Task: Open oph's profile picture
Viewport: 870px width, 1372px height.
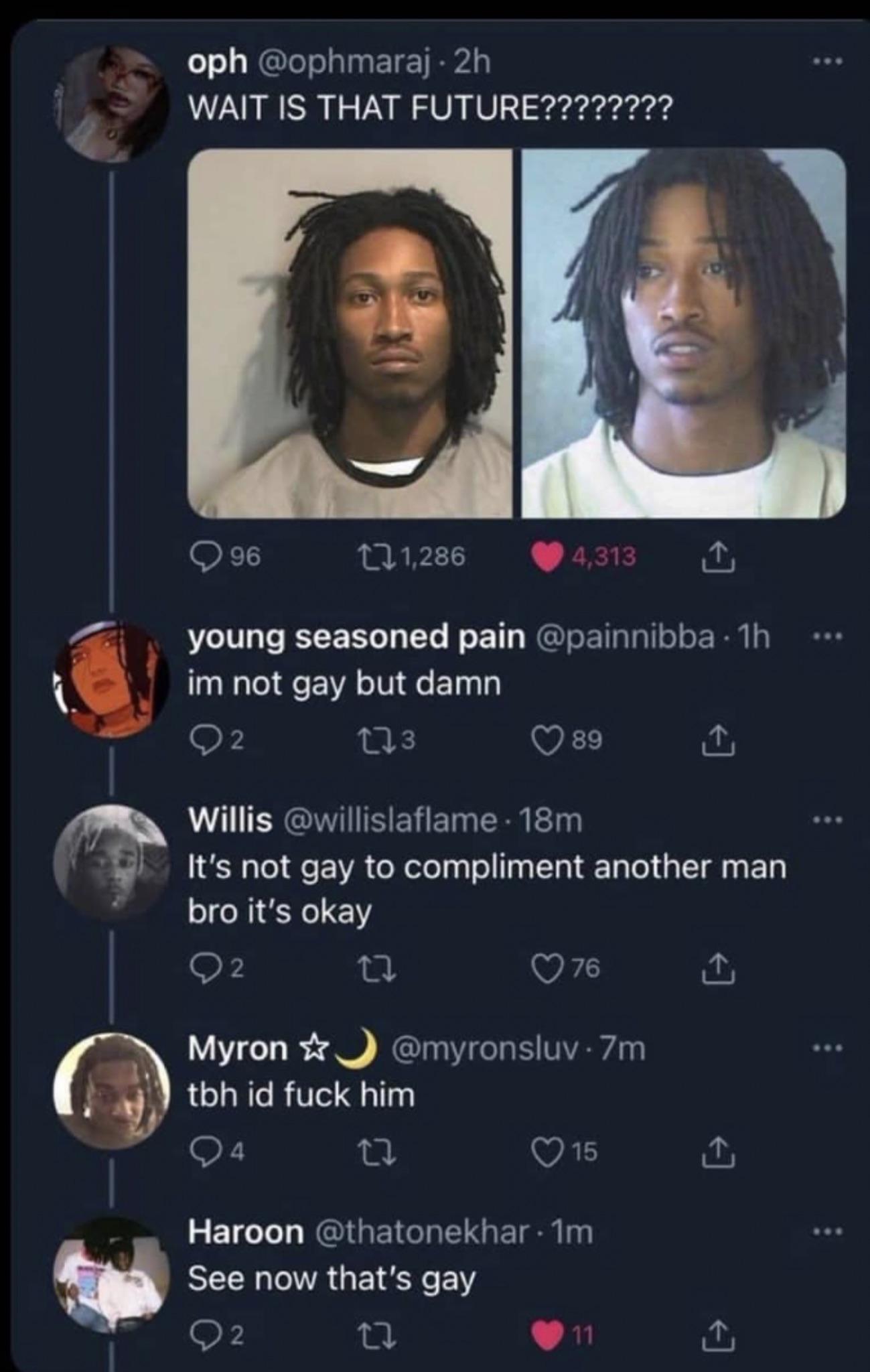Action: 112,103
